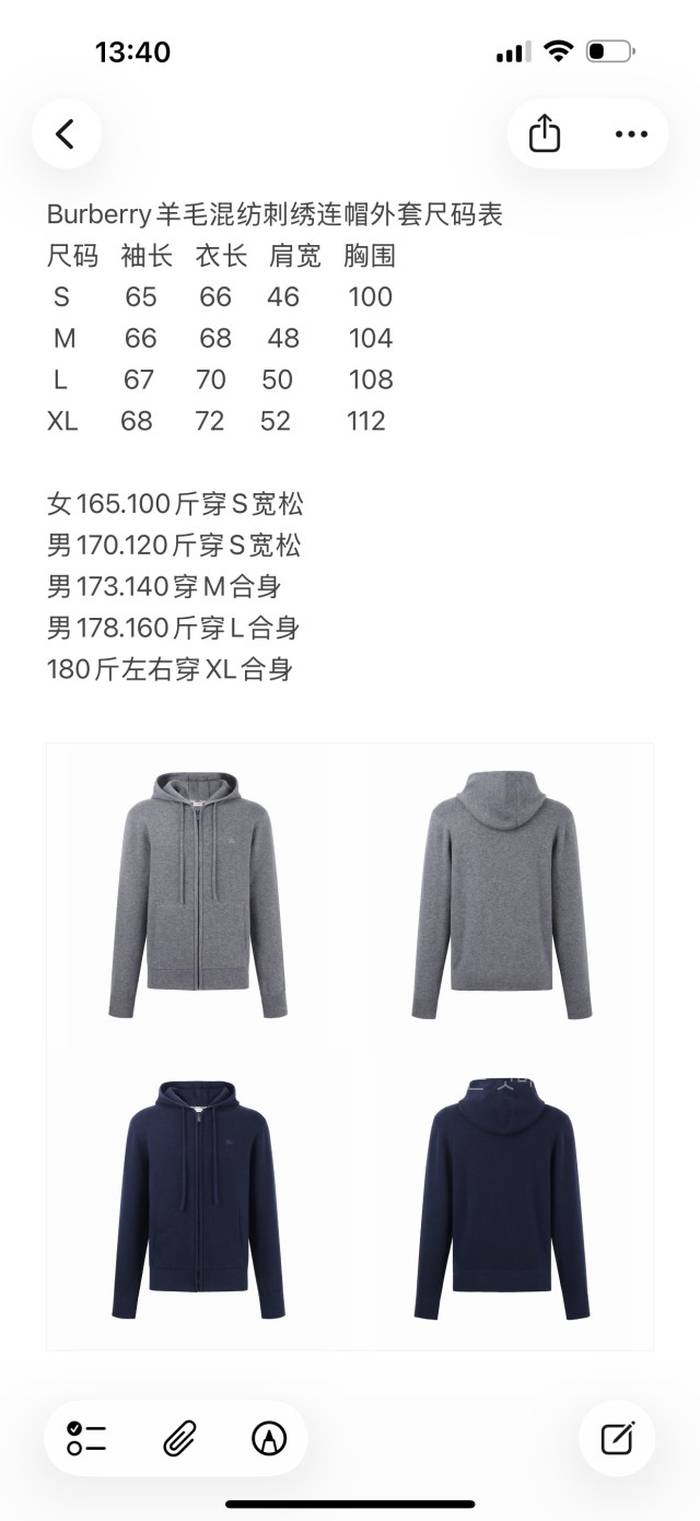Attach a file with the paperclip
Viewport: 700px width, 1521px height.
pyautogui.click(x=179, y=1438)
